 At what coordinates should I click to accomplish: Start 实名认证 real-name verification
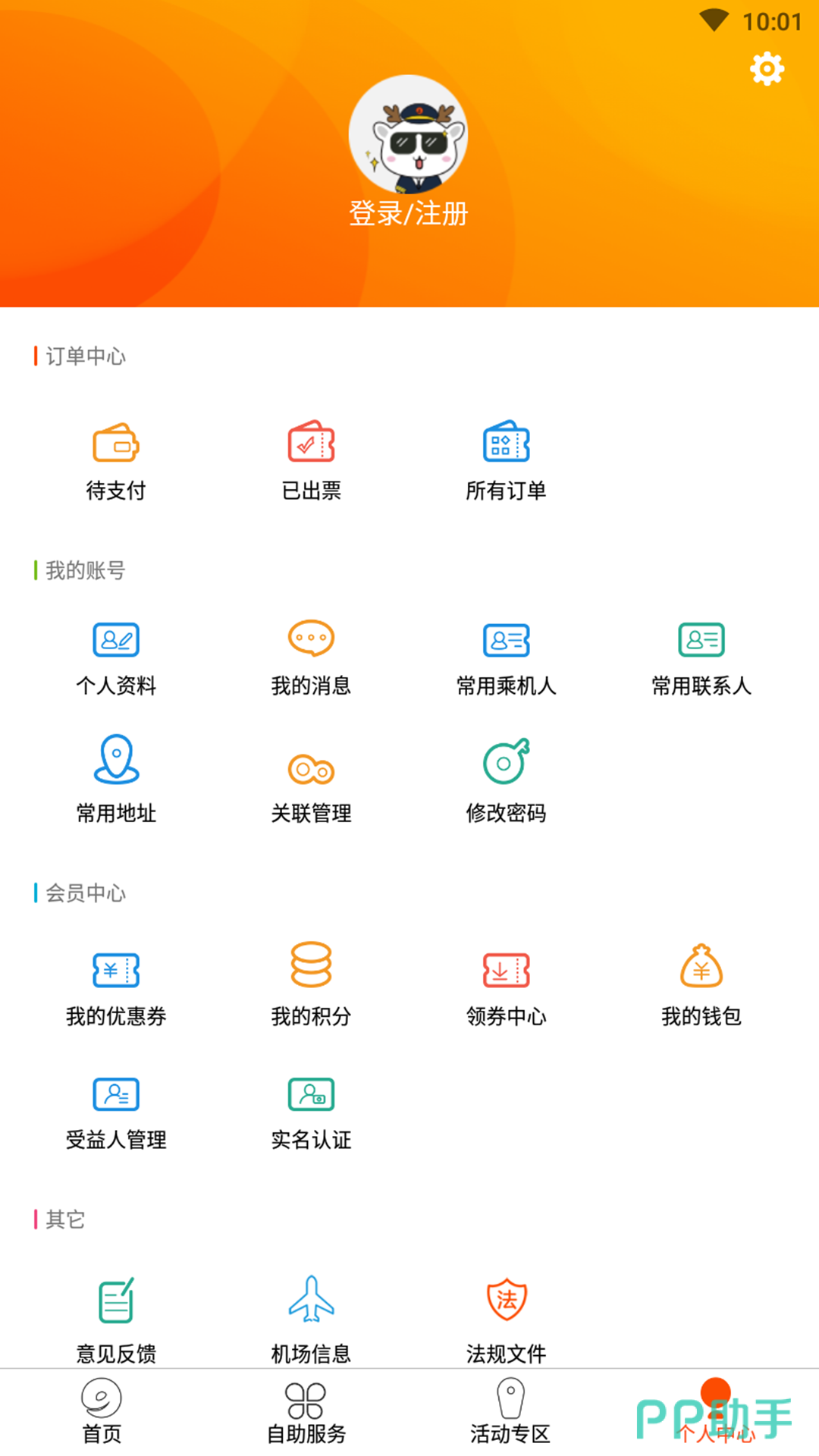point(311,1111)
